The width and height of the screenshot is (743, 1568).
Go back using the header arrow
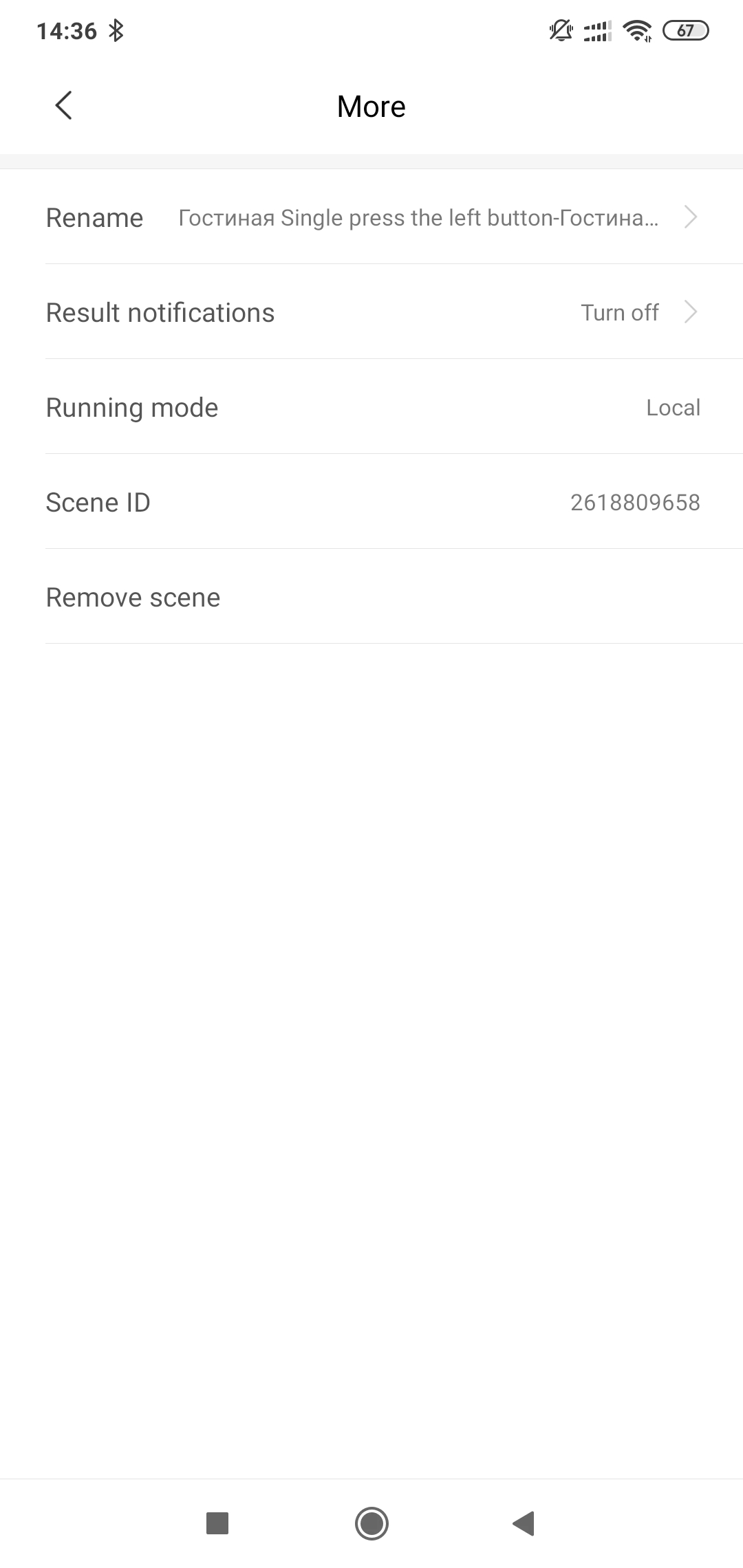[63, 106]
